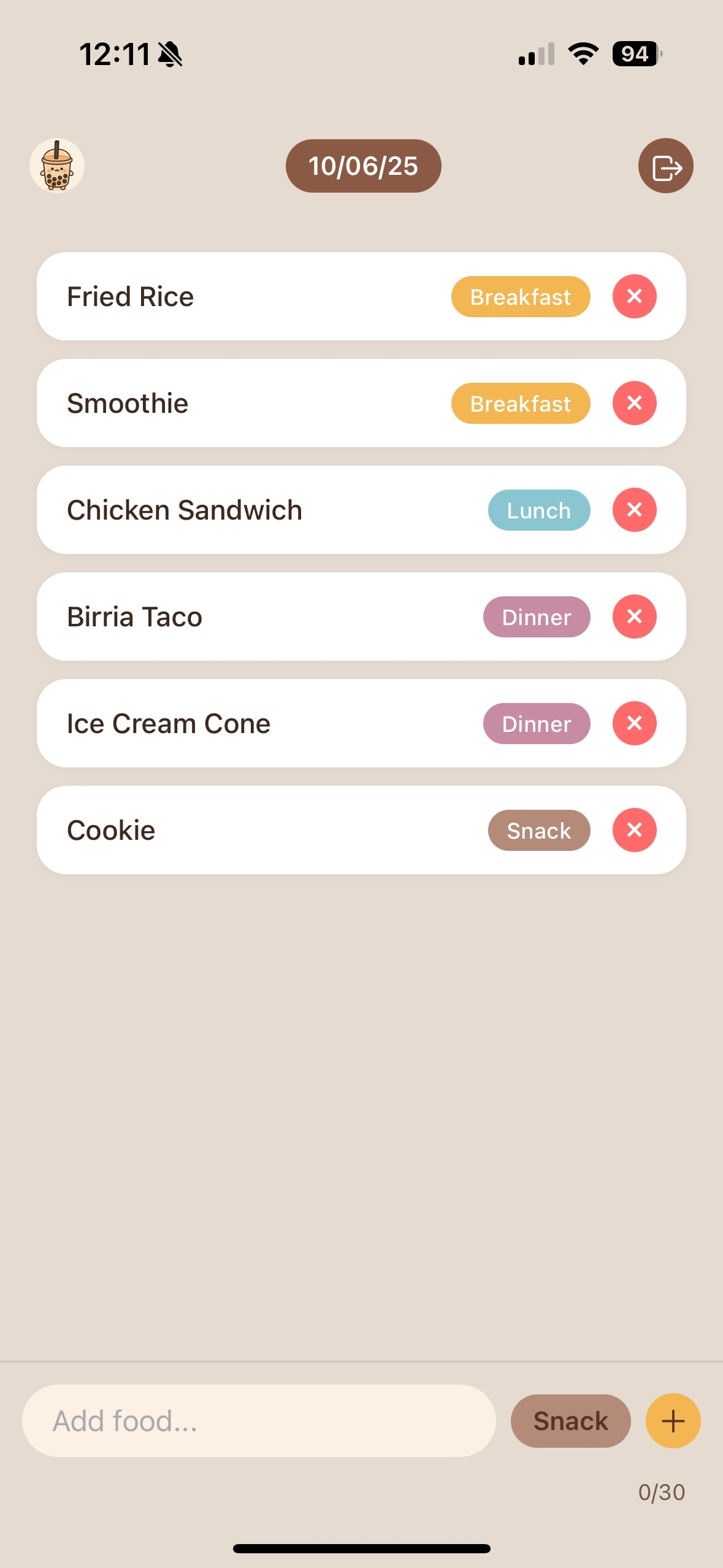The image size is (723, 1568).
Task: Remove the Birria Taco entry
Action: coord(634,617)
